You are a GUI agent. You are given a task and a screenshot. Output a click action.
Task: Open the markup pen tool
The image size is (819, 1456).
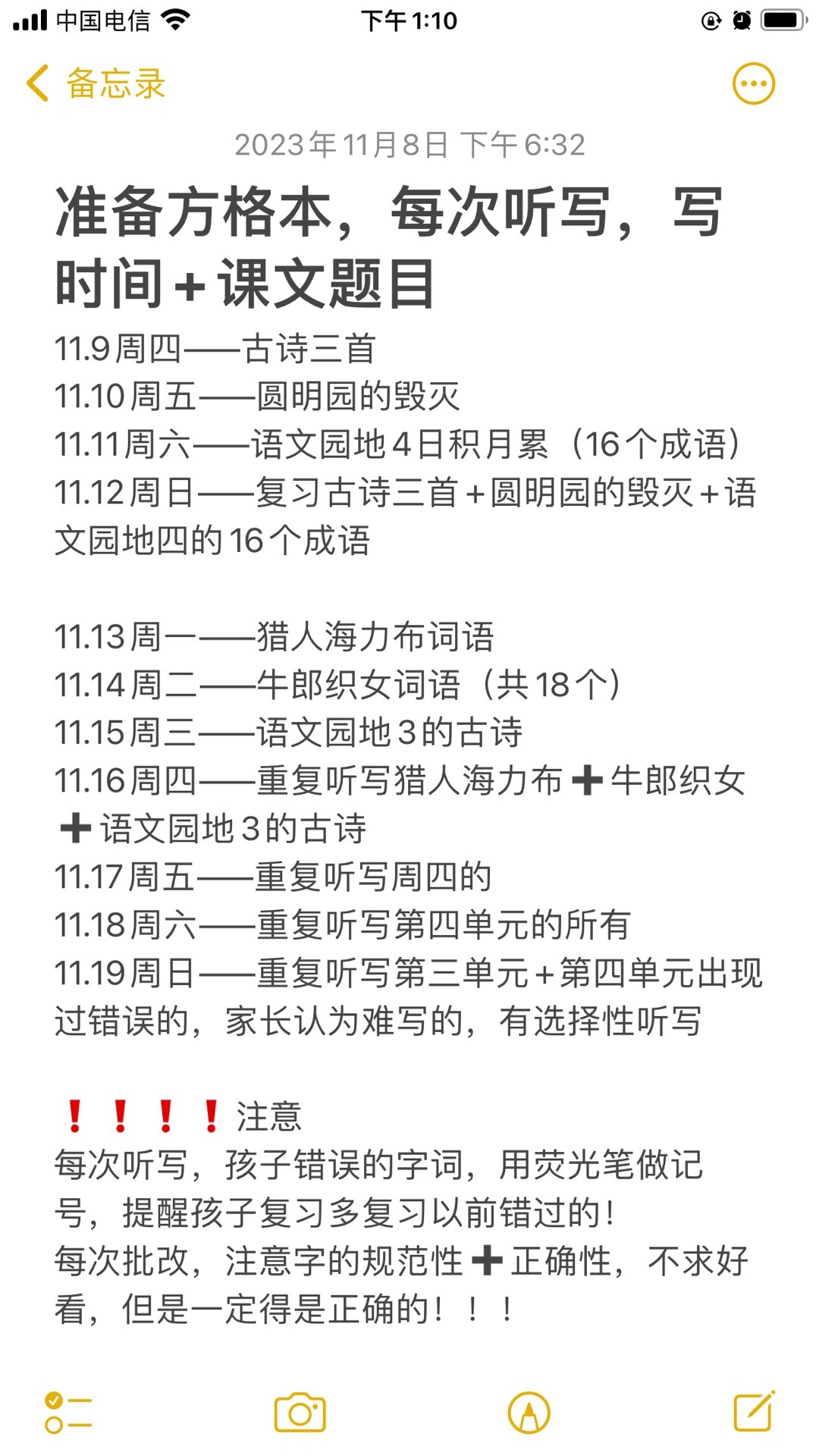[529, 1413]
